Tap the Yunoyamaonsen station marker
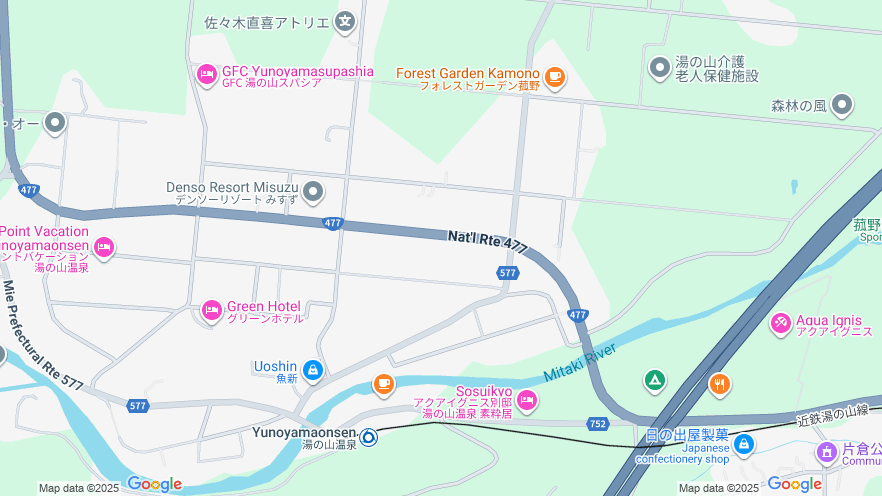The image size is (882, 496). [369, 437]
